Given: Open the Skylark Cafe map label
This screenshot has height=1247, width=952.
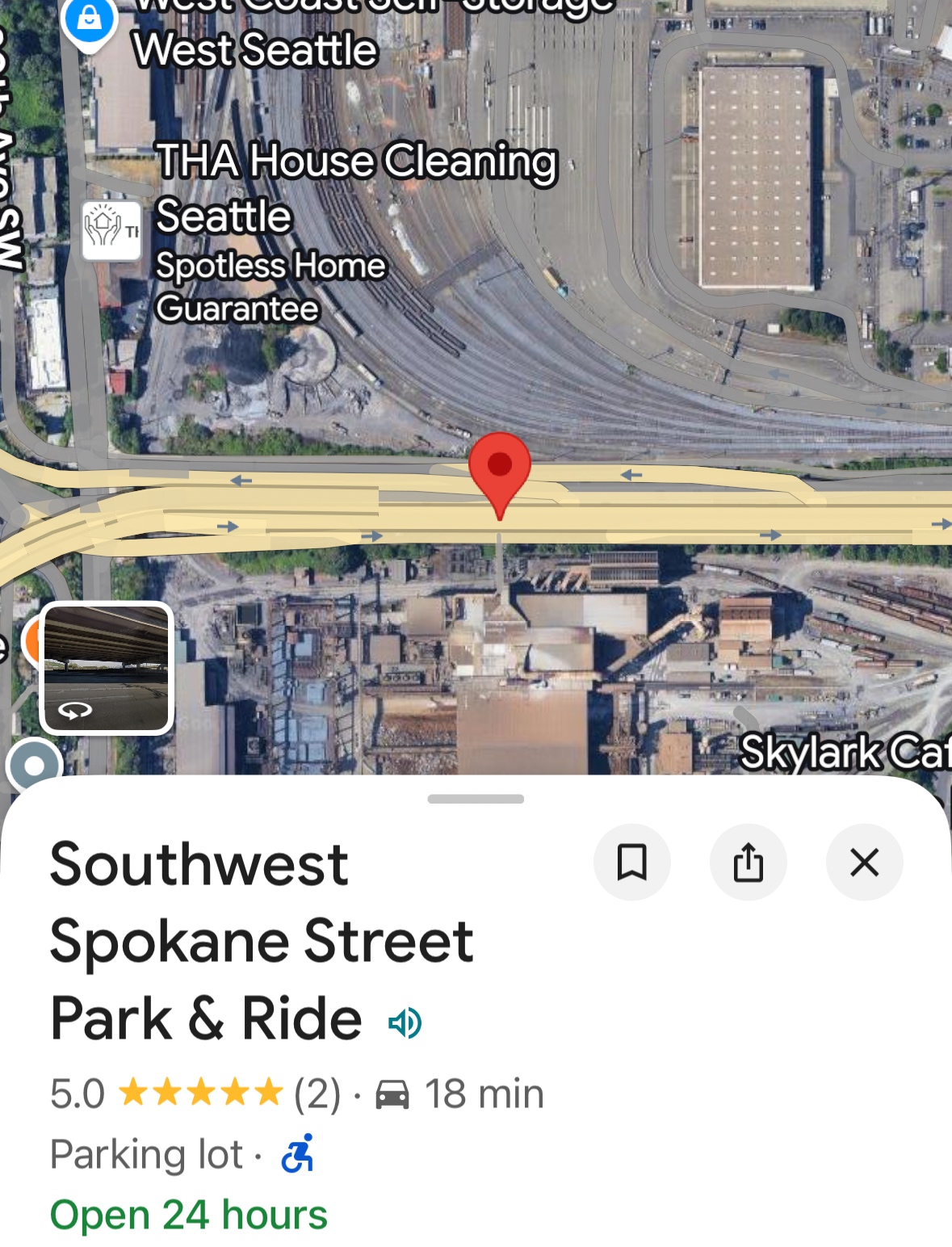Looking at the screenshot, I should pos(843,752).
